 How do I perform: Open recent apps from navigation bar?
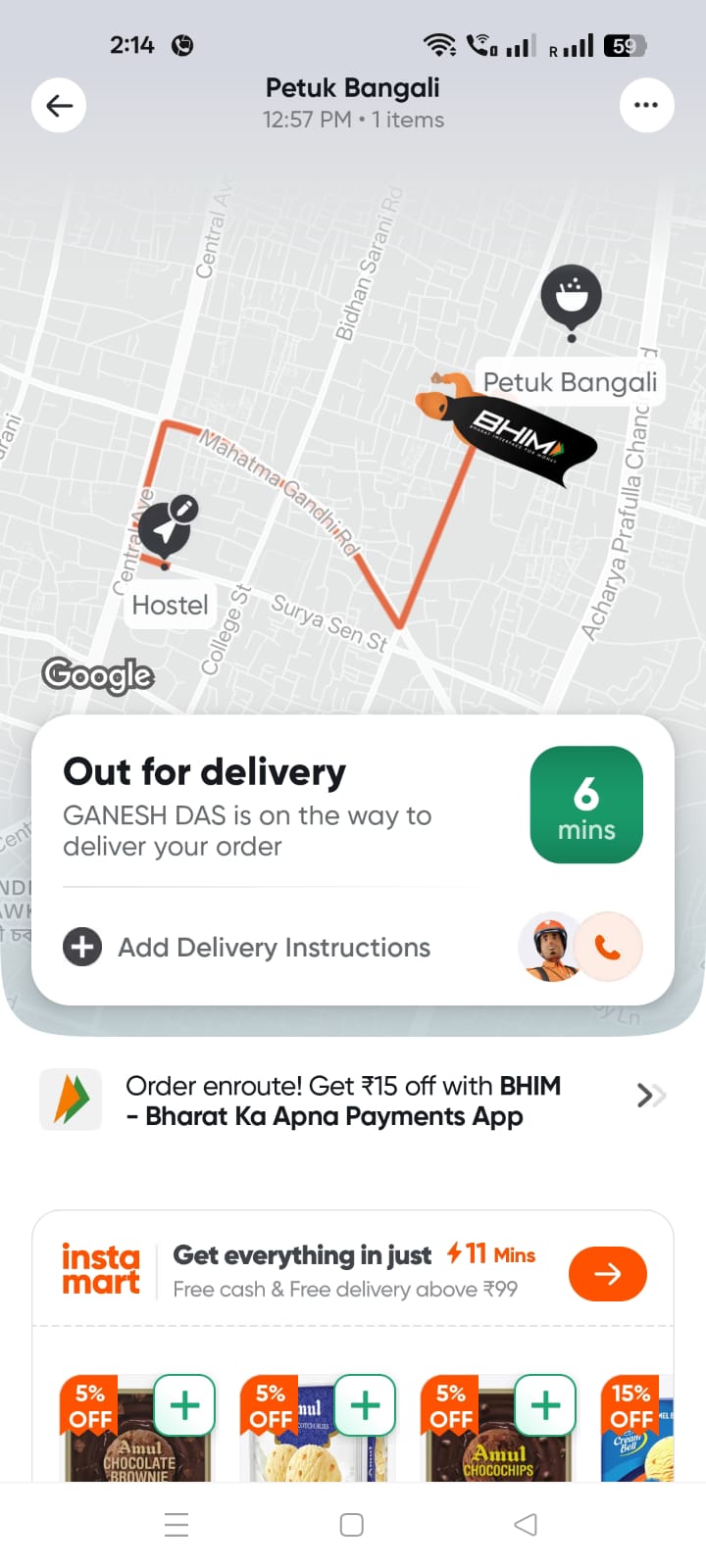click(x=176, y=1525)
